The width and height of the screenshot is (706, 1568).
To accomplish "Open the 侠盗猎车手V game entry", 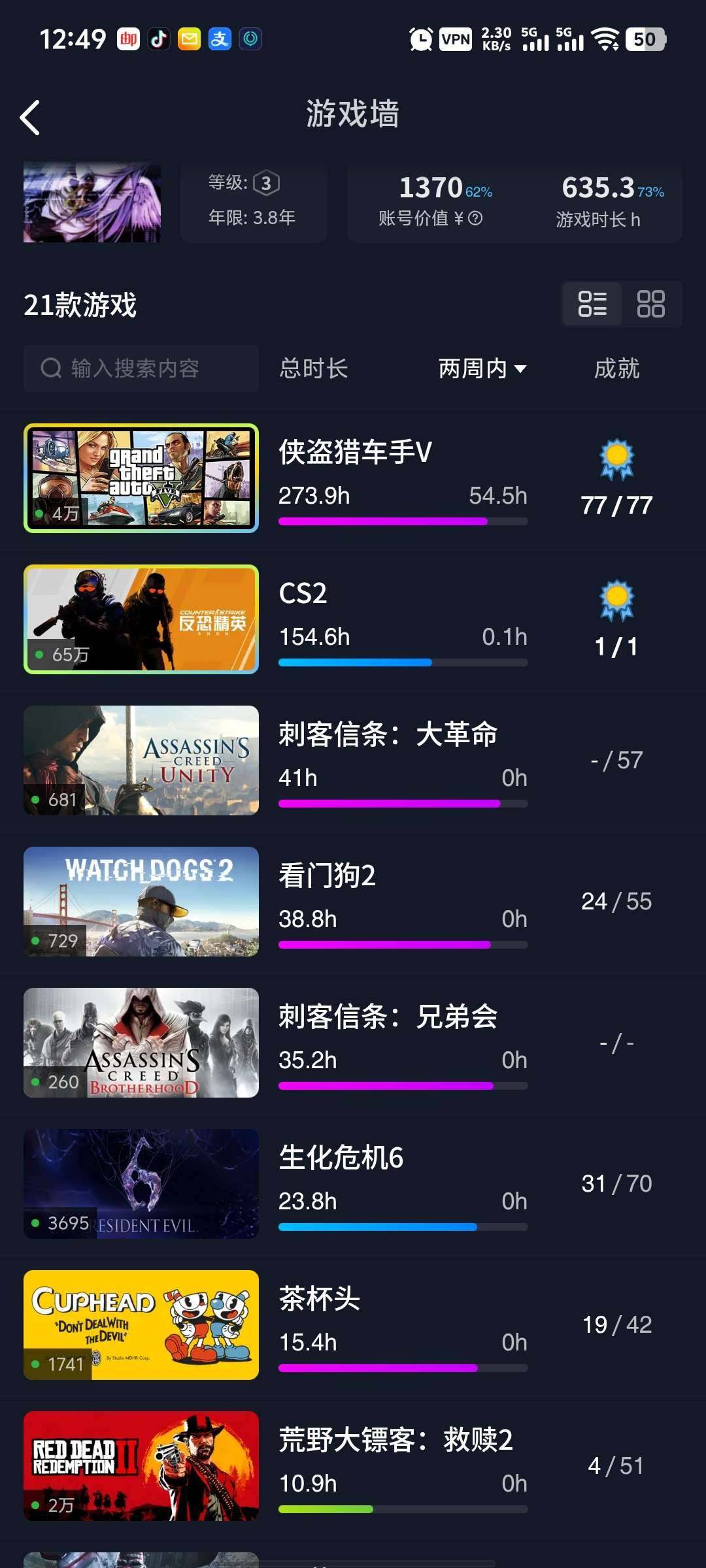I will coord(356,452).
